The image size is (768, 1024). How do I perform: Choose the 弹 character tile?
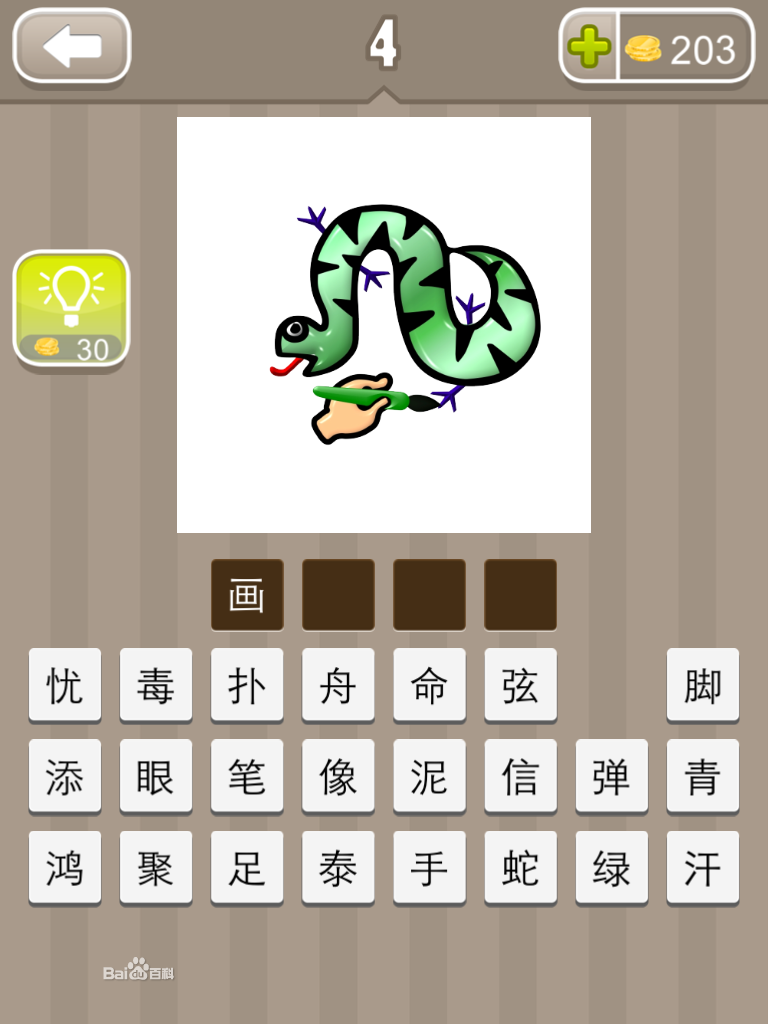click(611, 777)
